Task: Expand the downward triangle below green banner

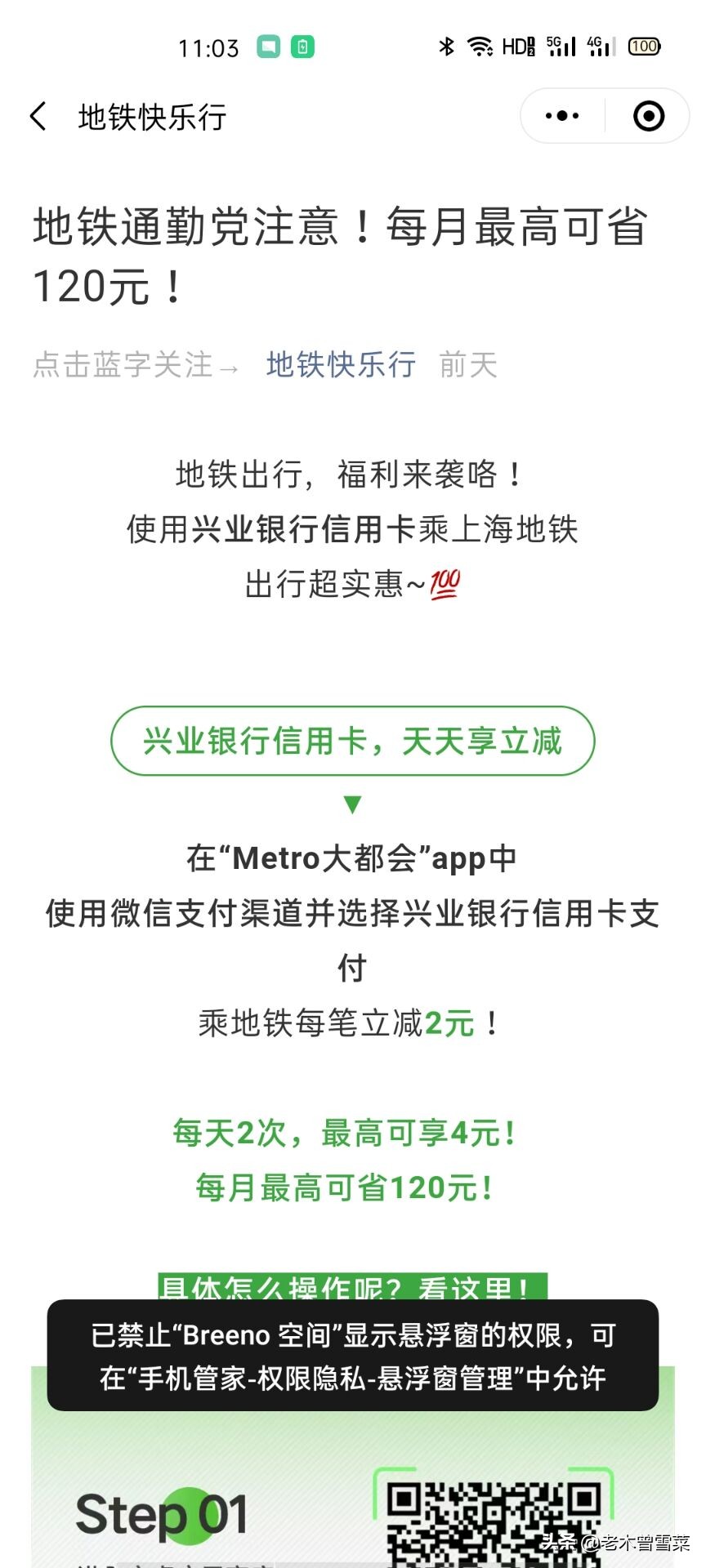Action: (351, 804)
